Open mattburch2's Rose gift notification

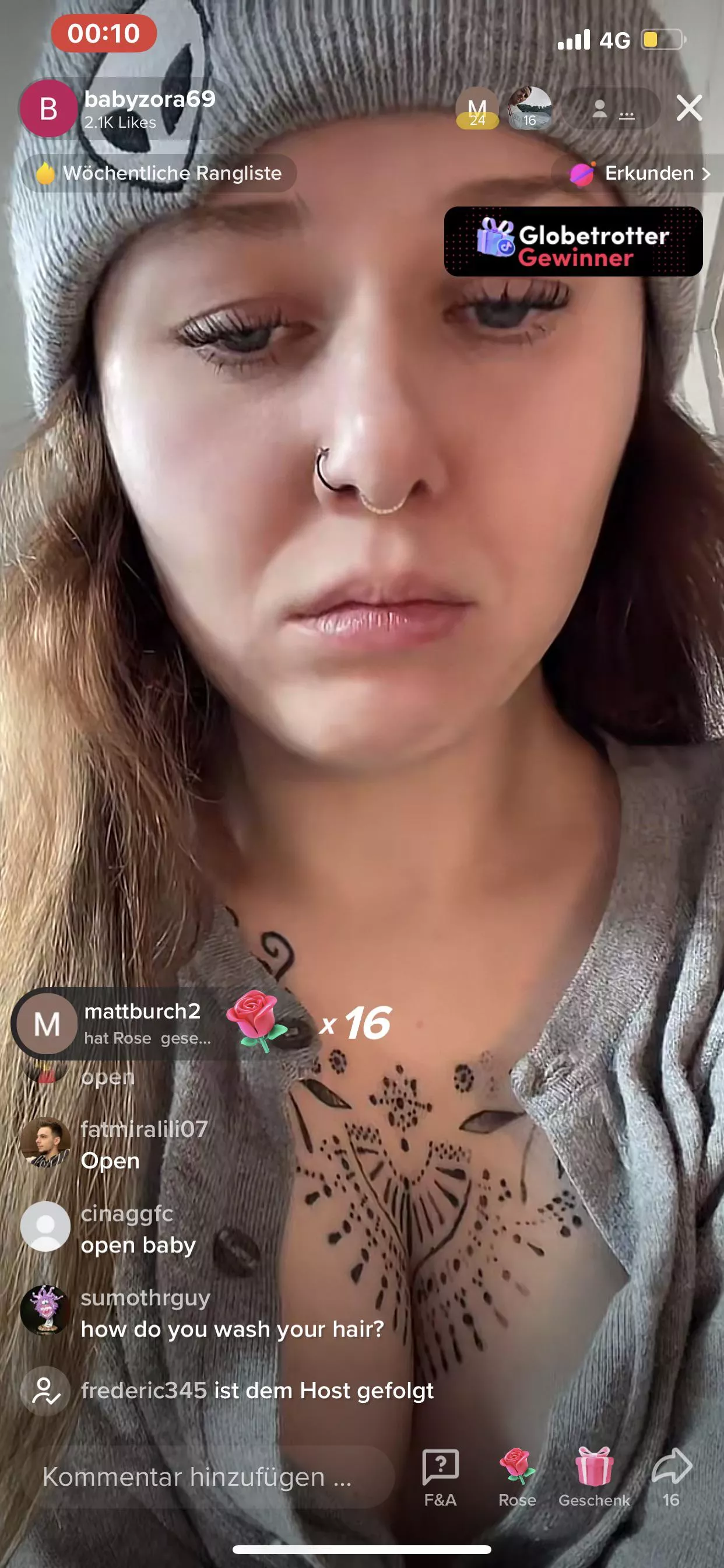point(146,1024)
